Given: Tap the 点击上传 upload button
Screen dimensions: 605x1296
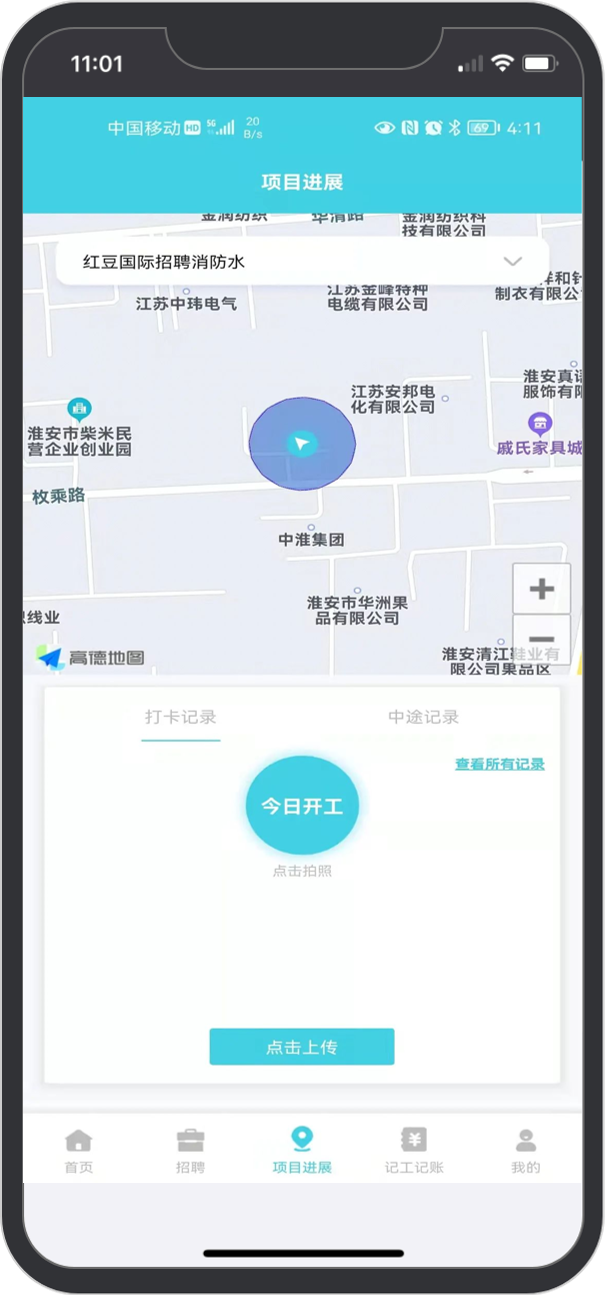Looking at the screenshot, I should (302, 1047).
